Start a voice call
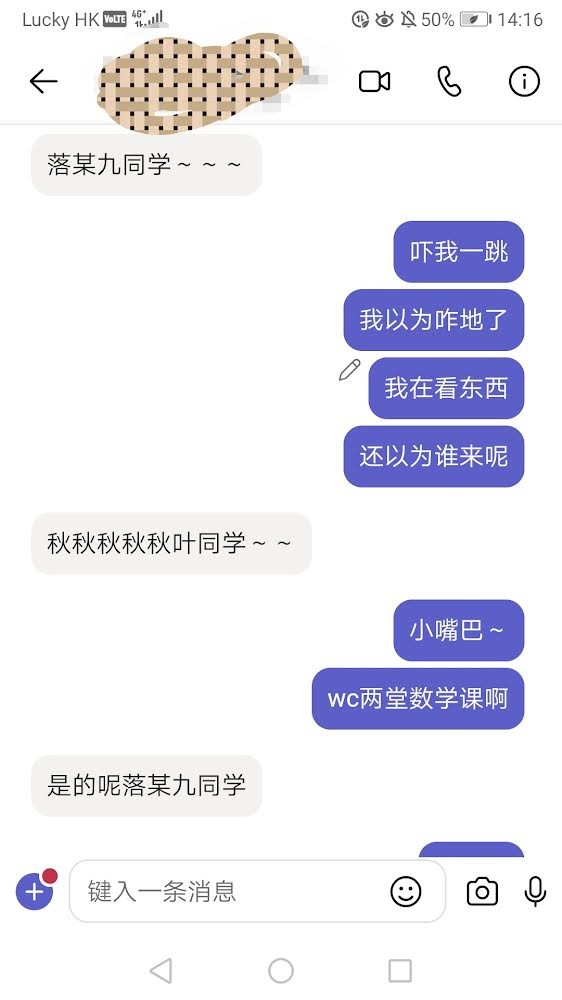The image size is (562, 1000). coord(449,81)
